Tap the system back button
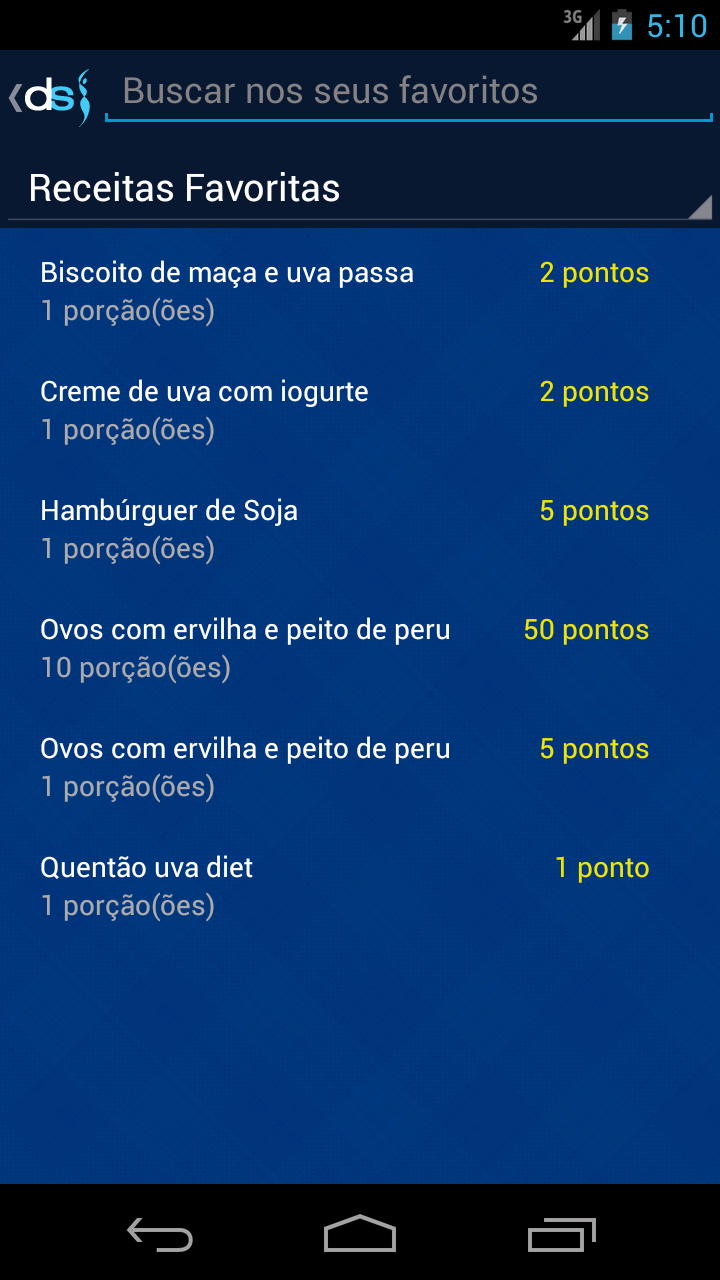Viewport: 720px width, 1280px height. pyautogui.click(x=160, y=1234)
